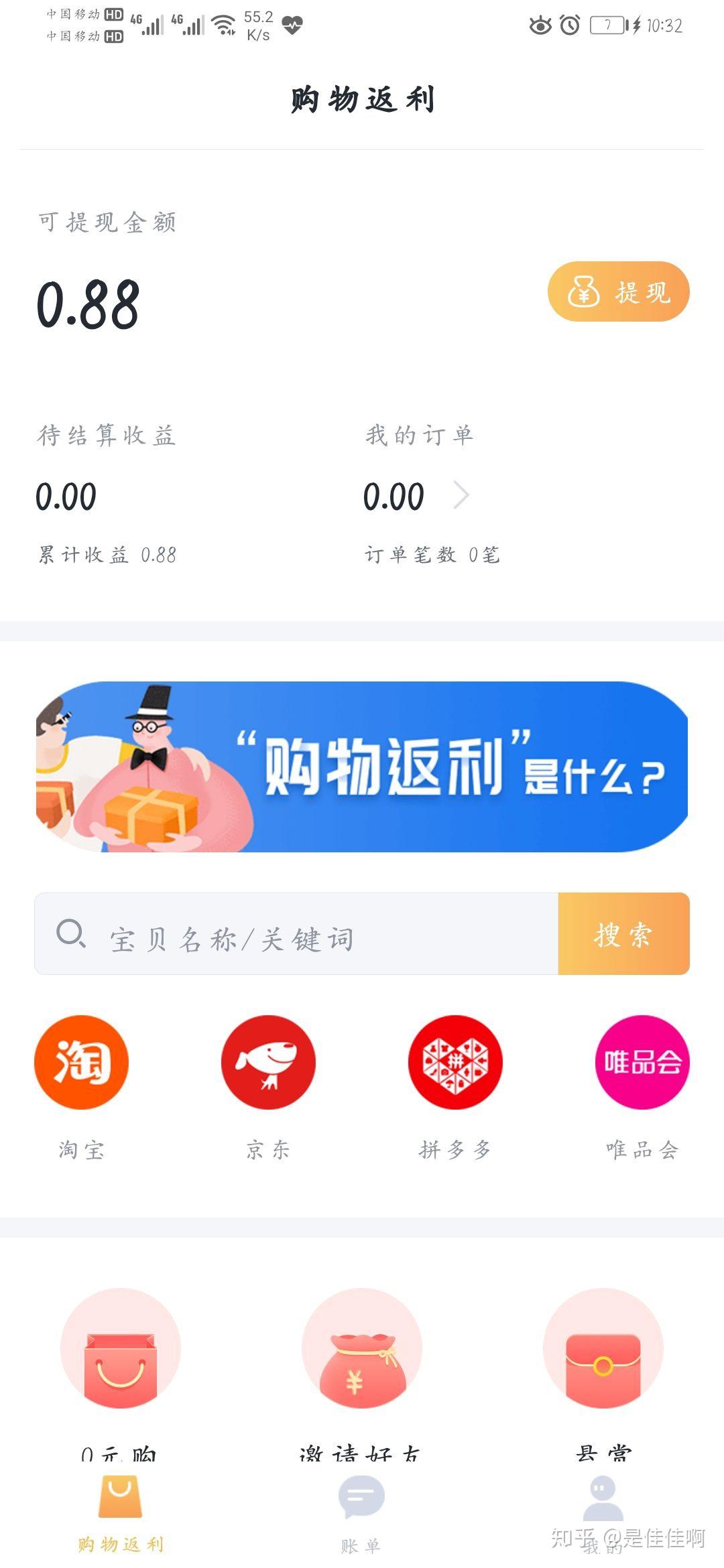The width and height of the screenshot is (724, 1568).
Task: Select the 拼多多 platform icon
Action: [455, 1063]
